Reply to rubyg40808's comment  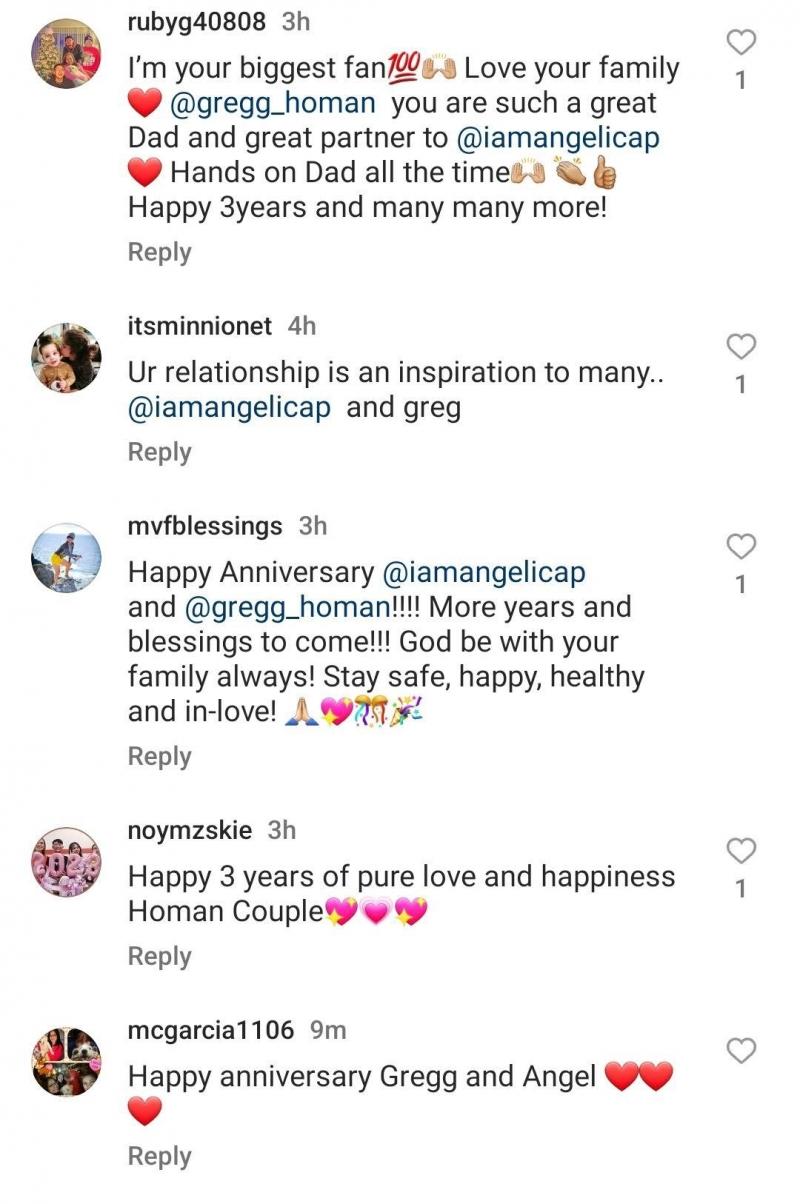pos(159,253)
